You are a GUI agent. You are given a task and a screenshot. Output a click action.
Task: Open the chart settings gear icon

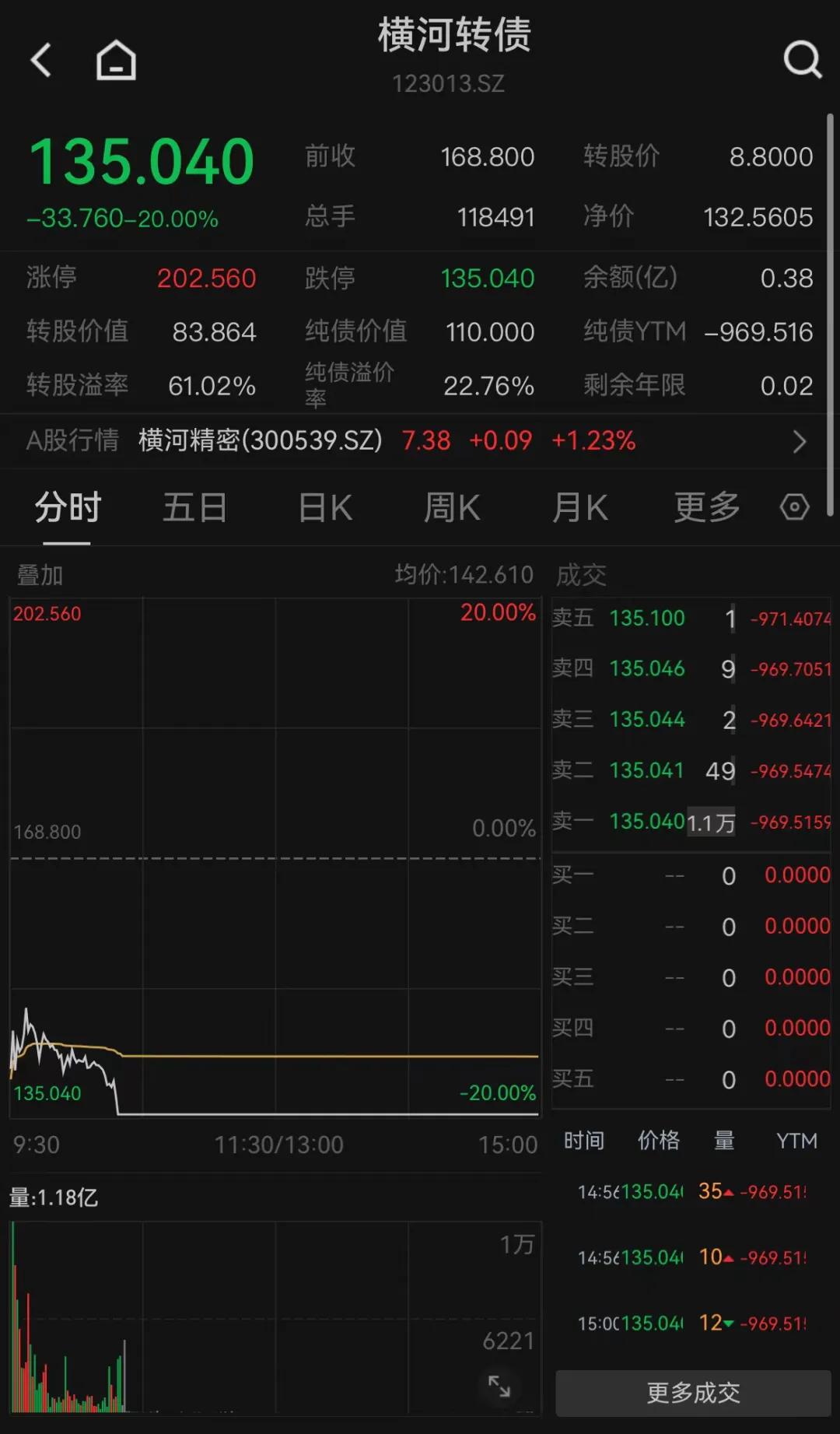tap(794, 507)
